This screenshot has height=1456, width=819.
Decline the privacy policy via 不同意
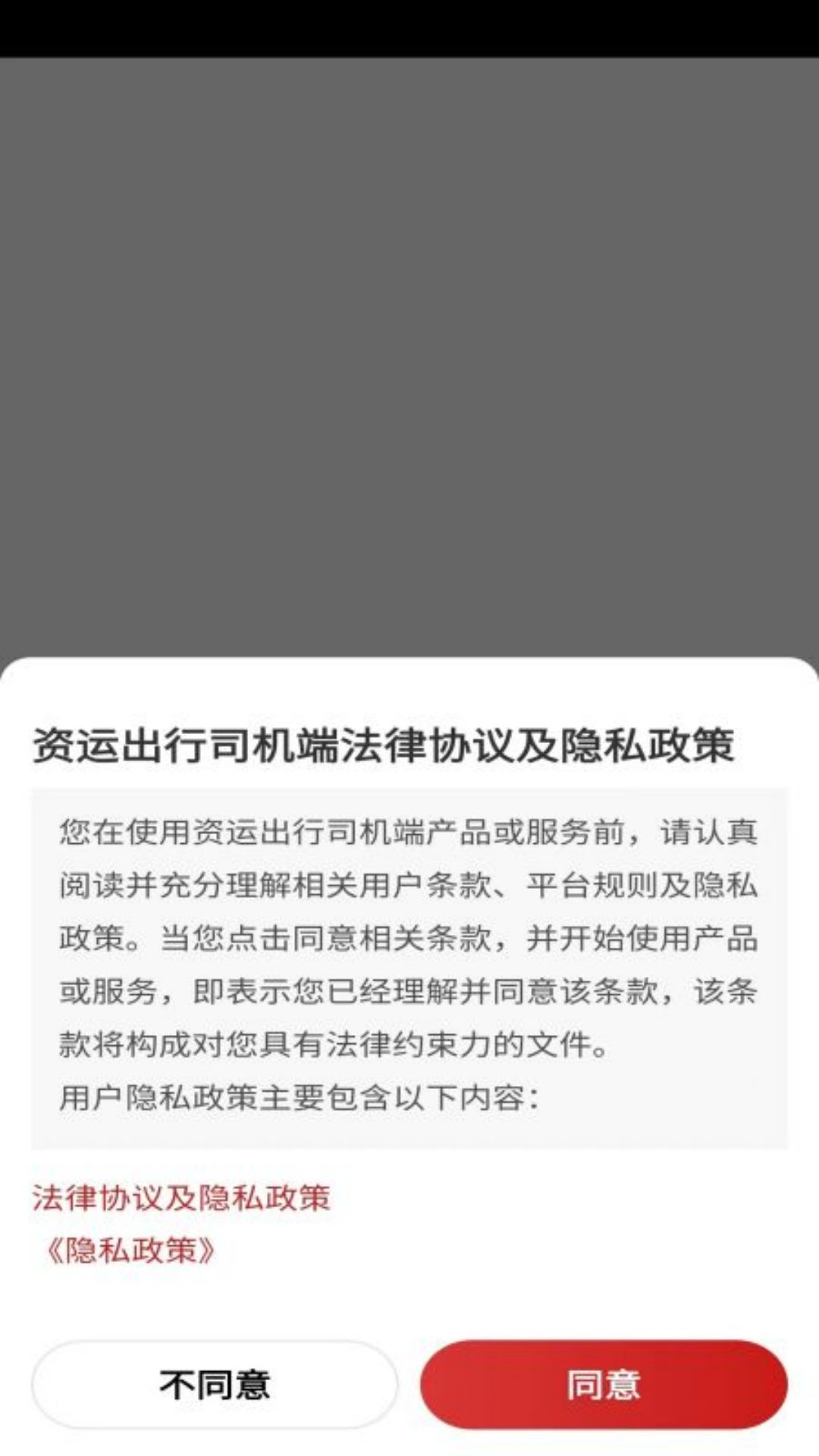215,1383
